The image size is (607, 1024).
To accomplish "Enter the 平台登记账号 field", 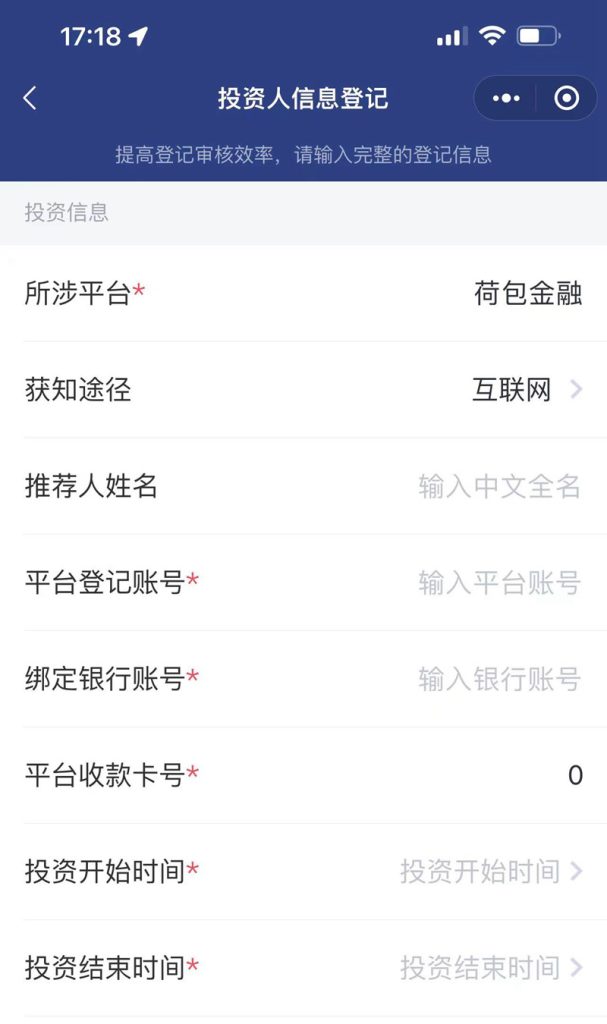I will point(499,583).
